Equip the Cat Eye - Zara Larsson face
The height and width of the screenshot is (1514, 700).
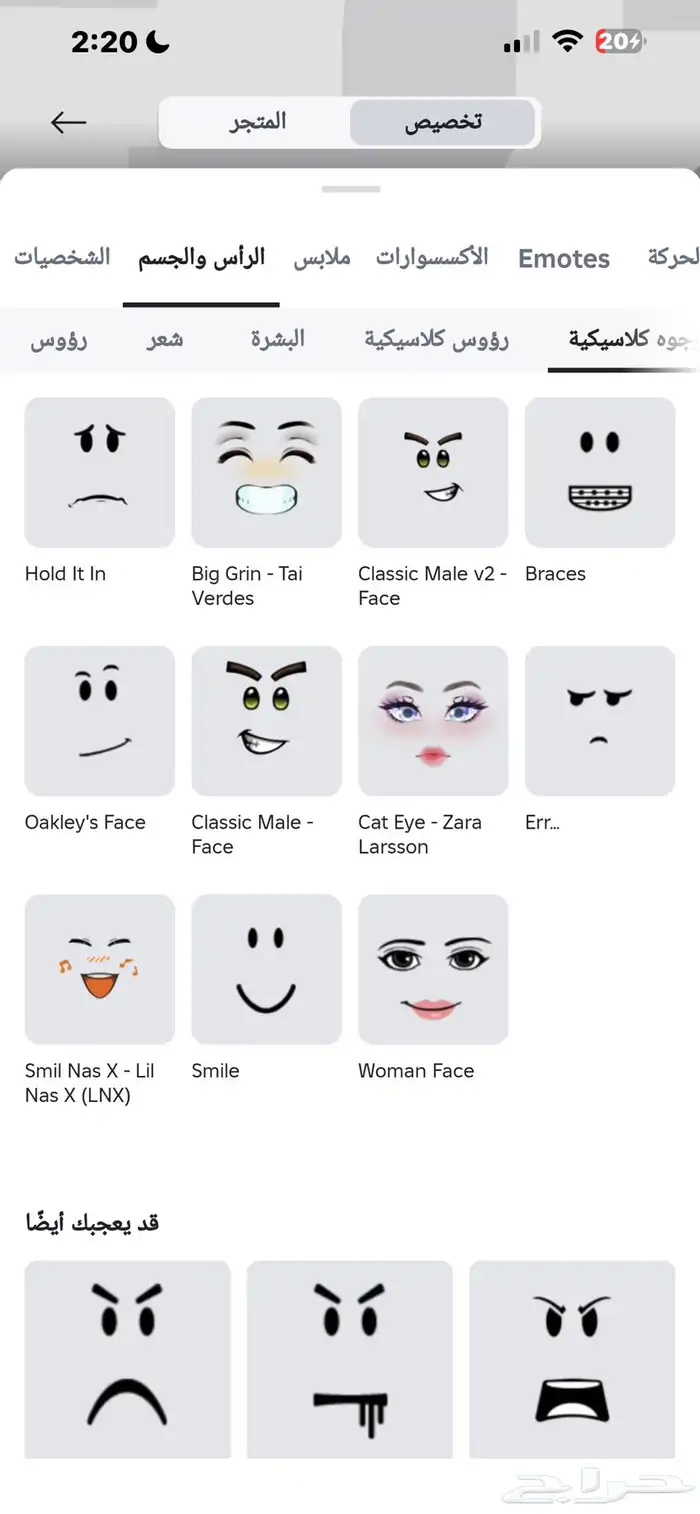point(433,720)
